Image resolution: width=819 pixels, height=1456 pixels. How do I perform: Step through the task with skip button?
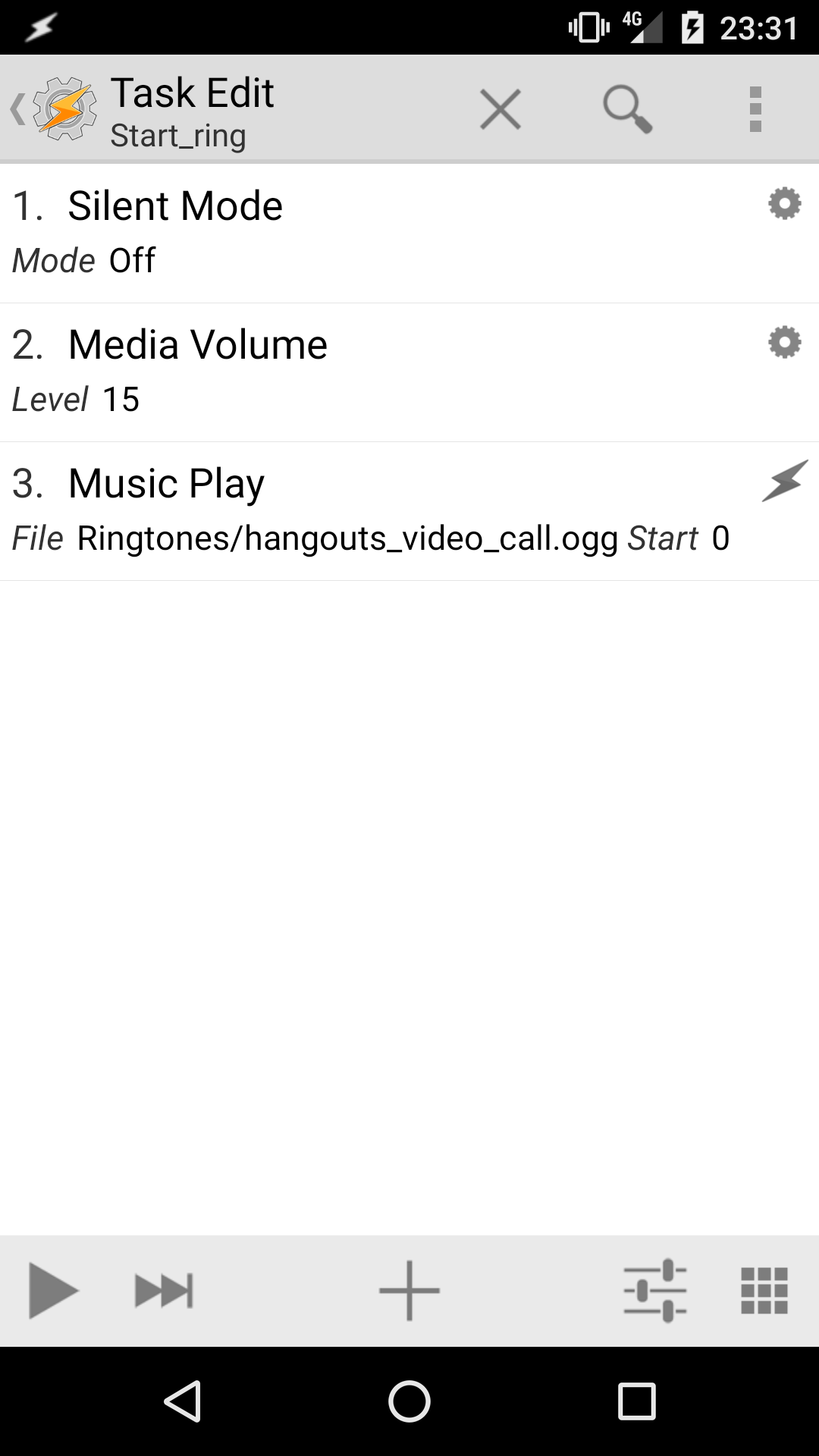164,1291
